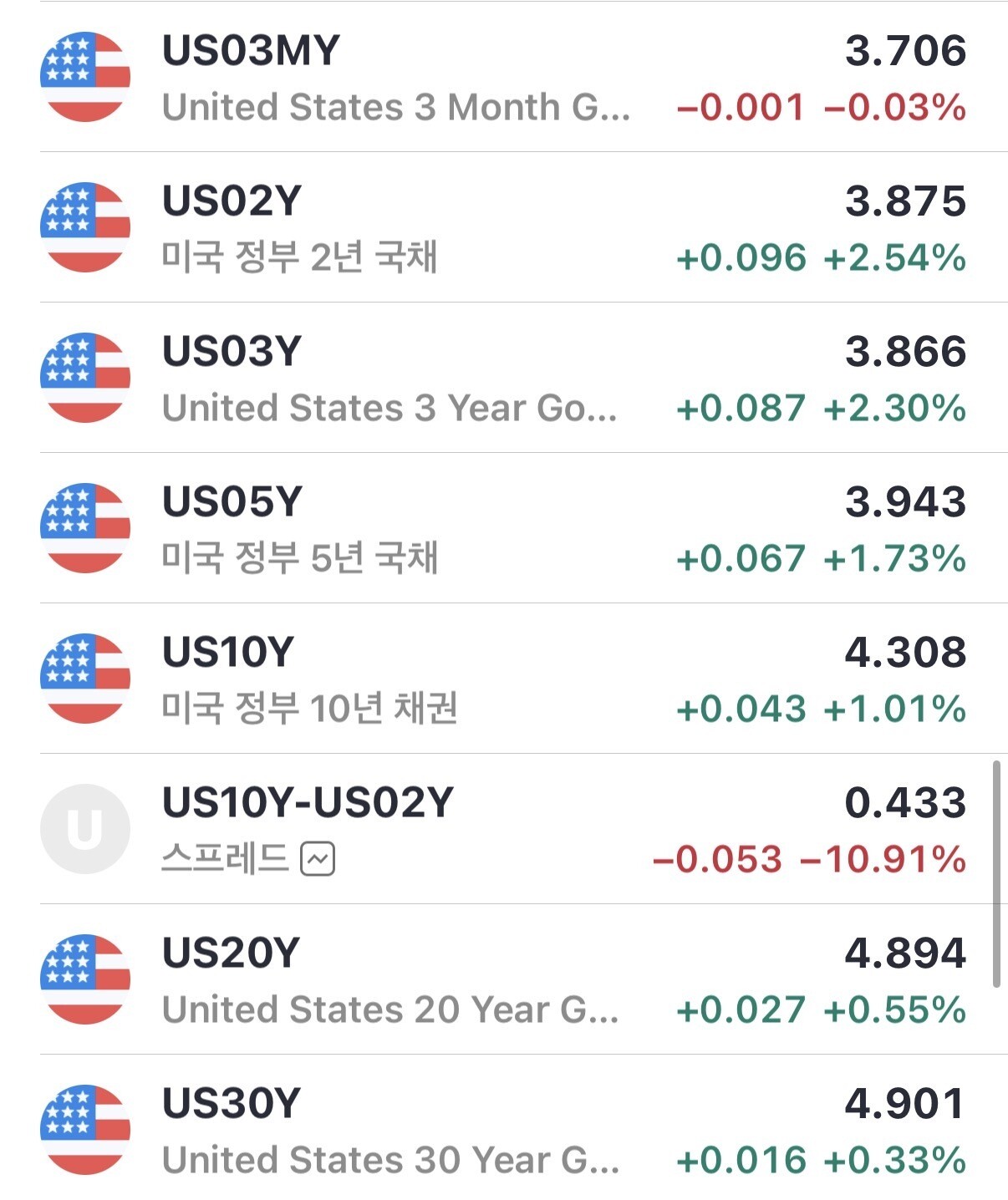Open the US10Y-US02Y spread row
The image size is (1008, 1200).
pos(501,830)
